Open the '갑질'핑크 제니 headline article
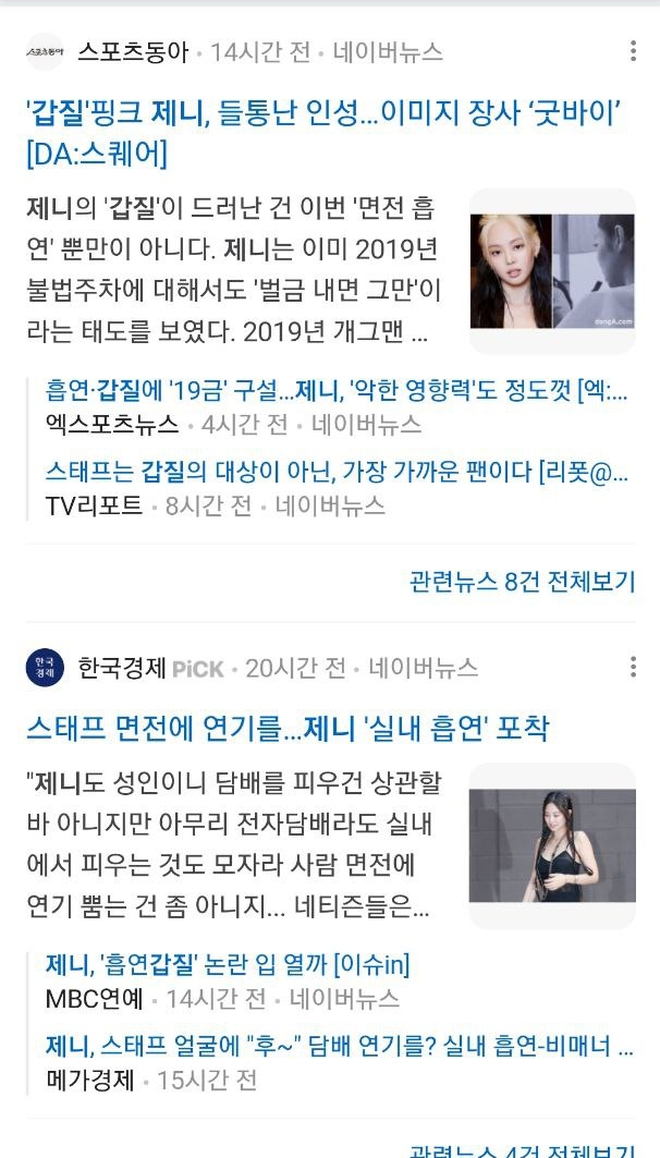Screen dimensions: 660x1158 tap(324, 116)
